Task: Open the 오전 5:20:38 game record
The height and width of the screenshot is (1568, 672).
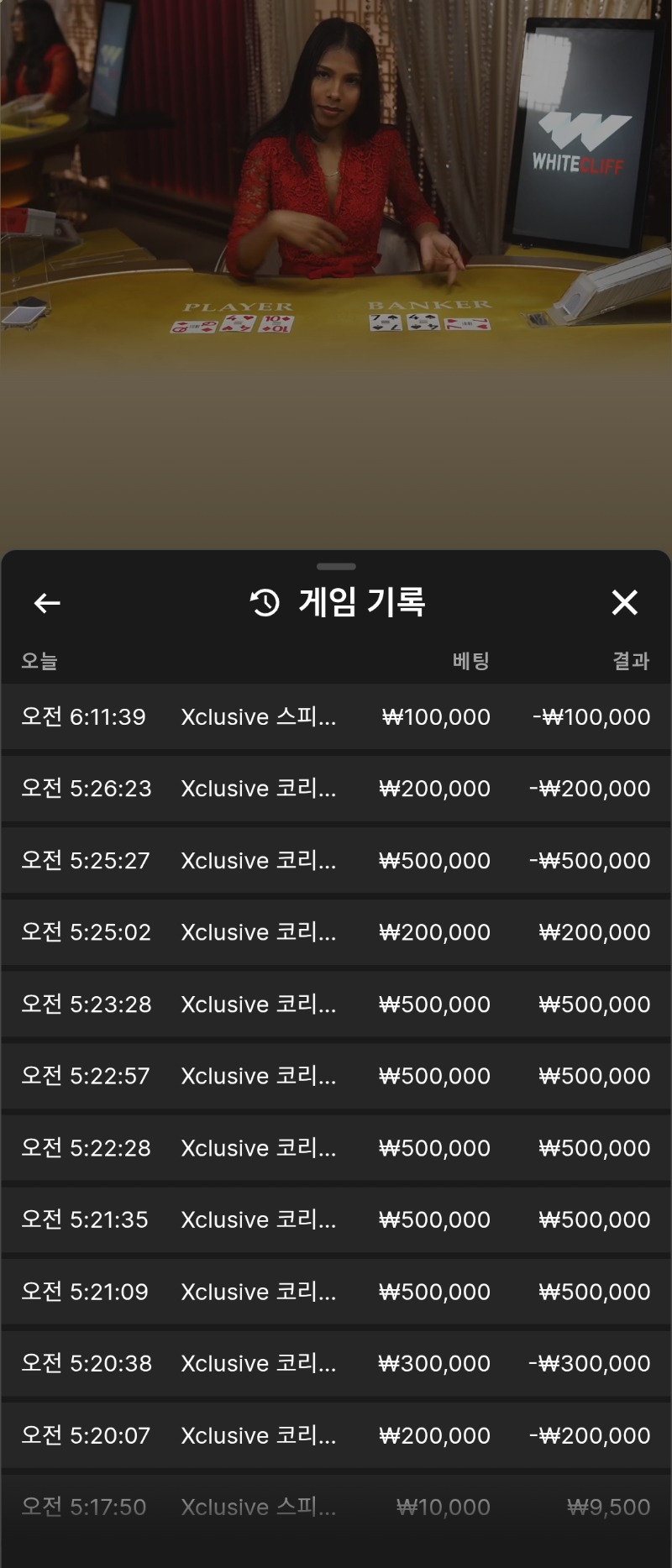Action: tap(336, 1363)
